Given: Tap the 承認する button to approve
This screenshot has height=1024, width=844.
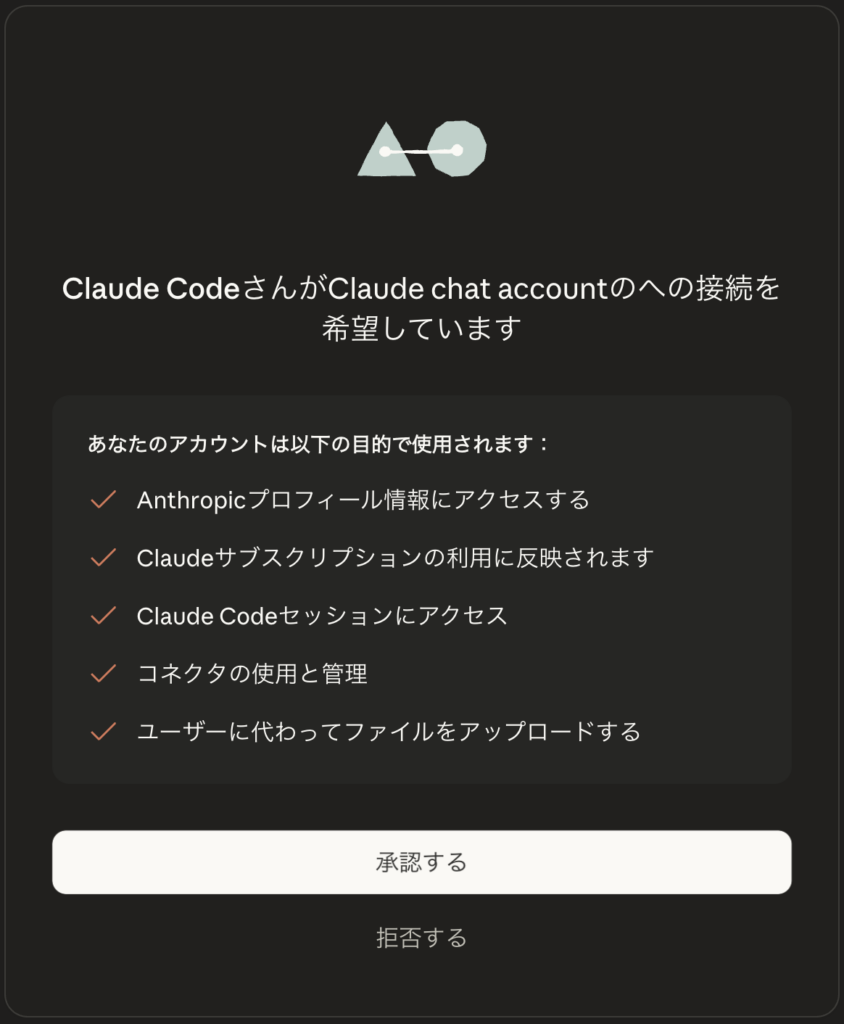Looking at the screenshot, I should point(421,862).
